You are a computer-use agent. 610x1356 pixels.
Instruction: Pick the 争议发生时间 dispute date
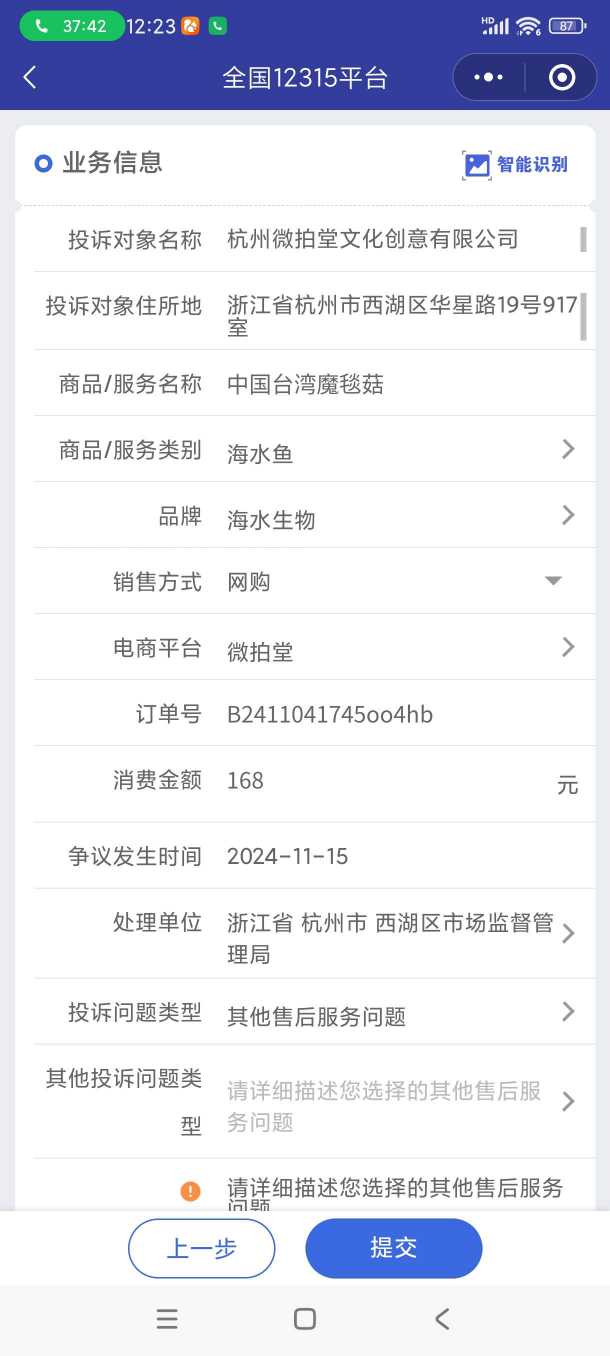pyautogui.click(x=400, y=857)
